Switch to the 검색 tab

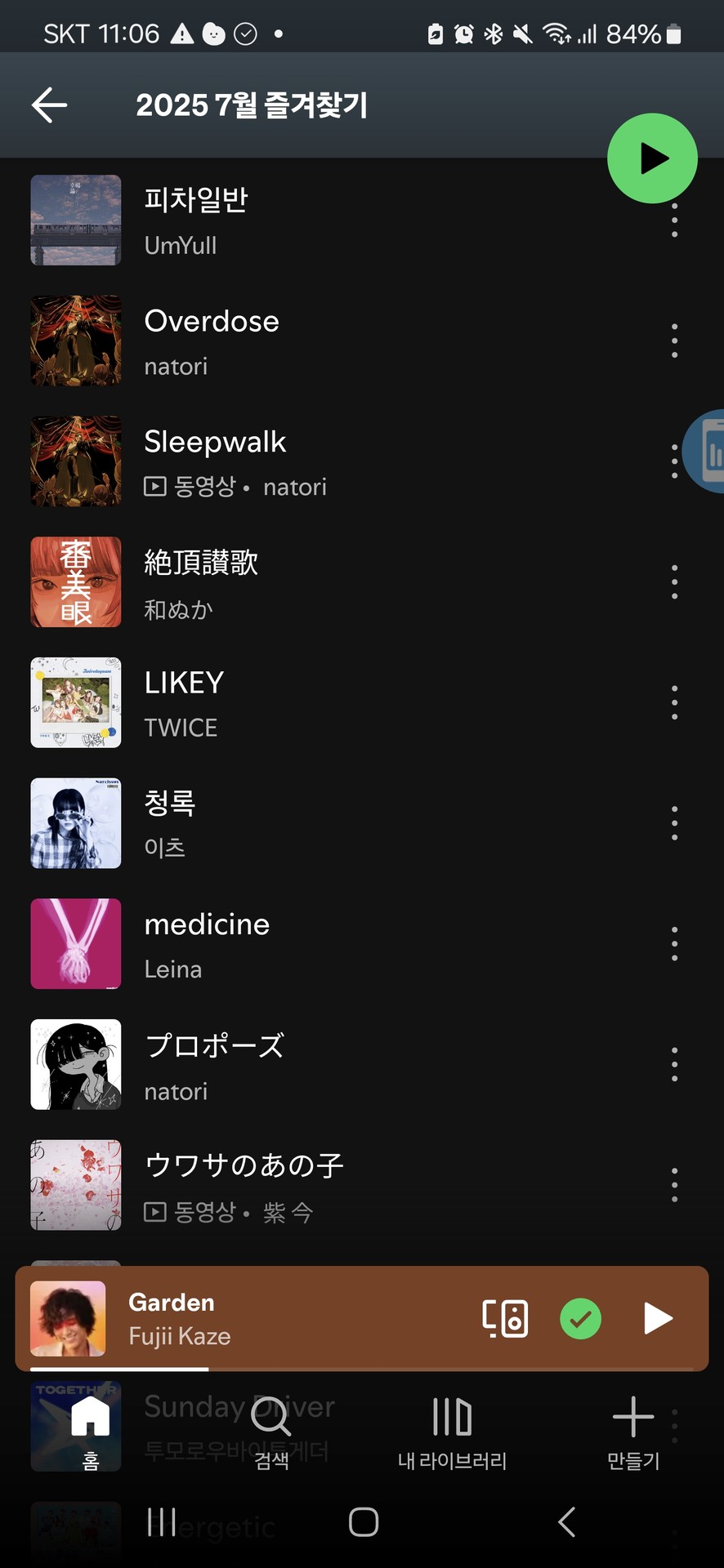point(271,1430)
